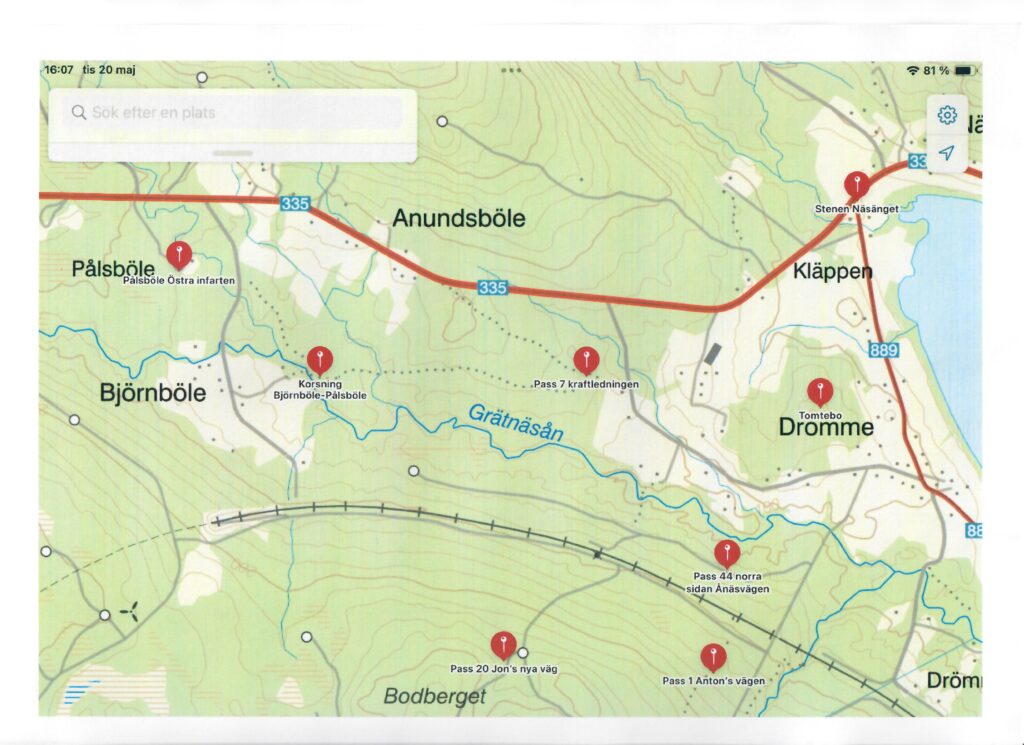Select the Tomtebo pin

(x=820, y=391)
